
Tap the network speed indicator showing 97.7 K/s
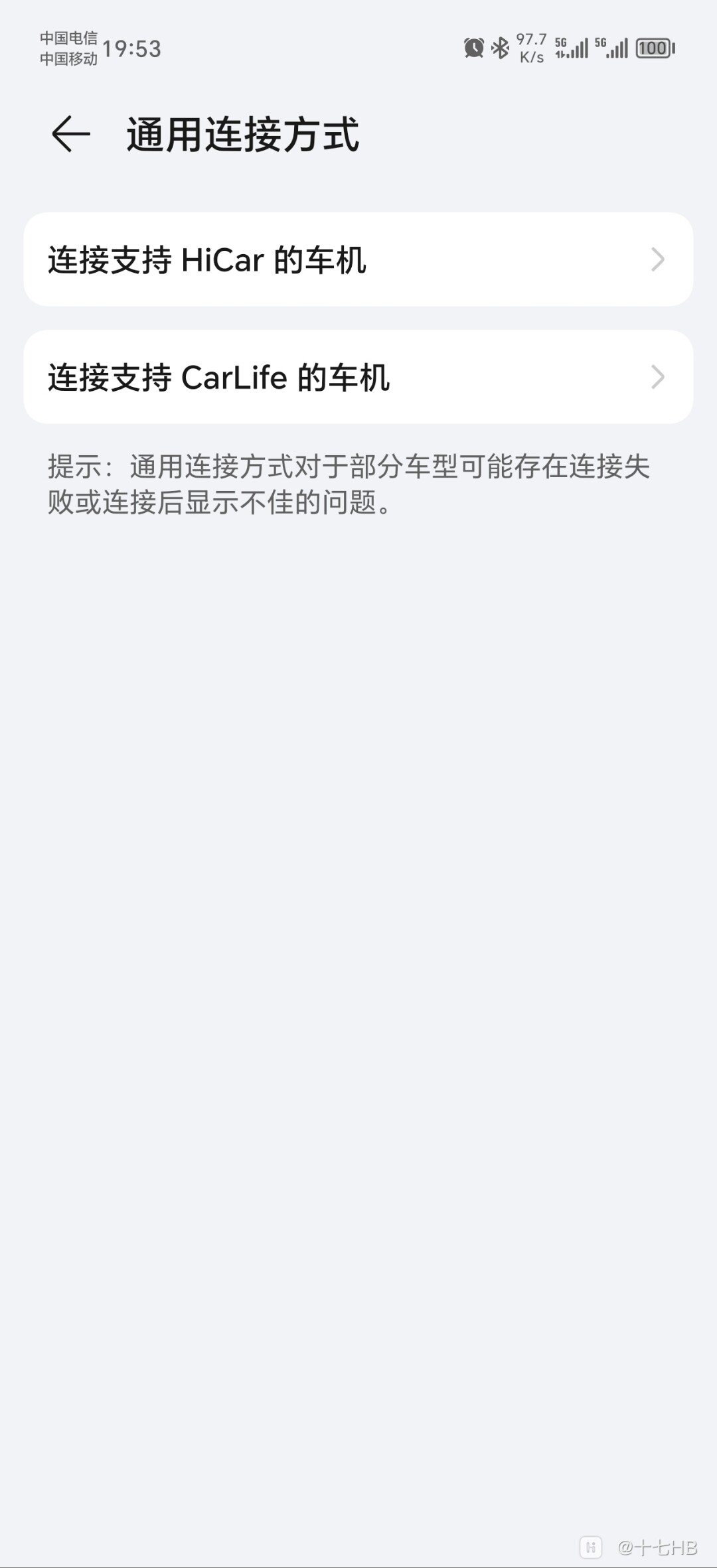tap(530, 47)
